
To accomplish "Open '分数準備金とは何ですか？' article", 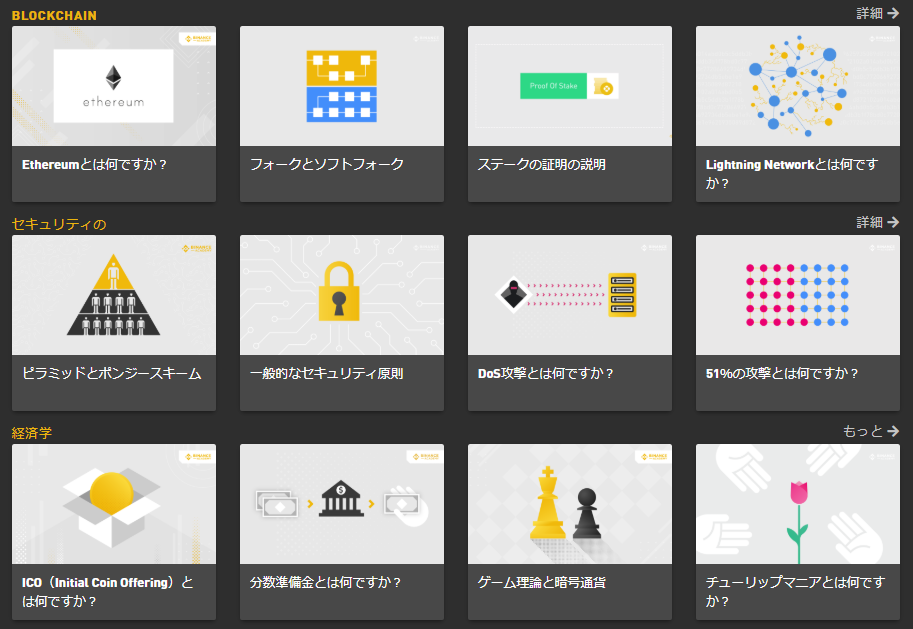I will pyautogui.click(x=341, y=531).
